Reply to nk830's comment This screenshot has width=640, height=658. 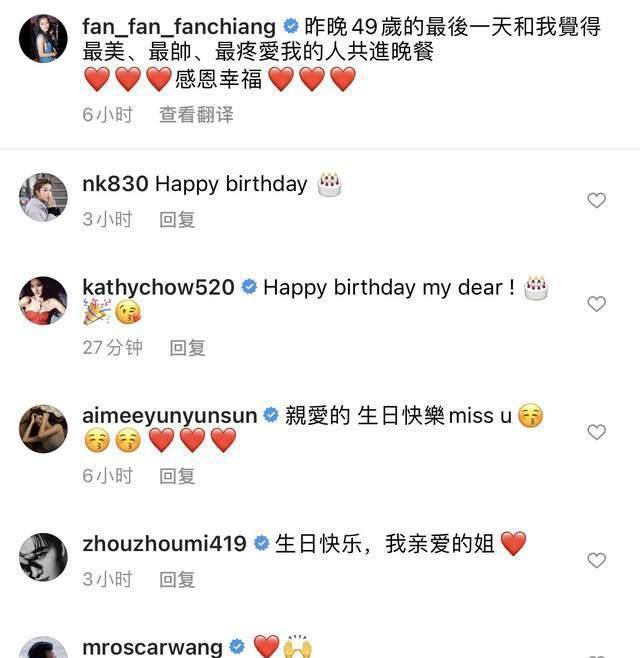(x=177, y=219)
